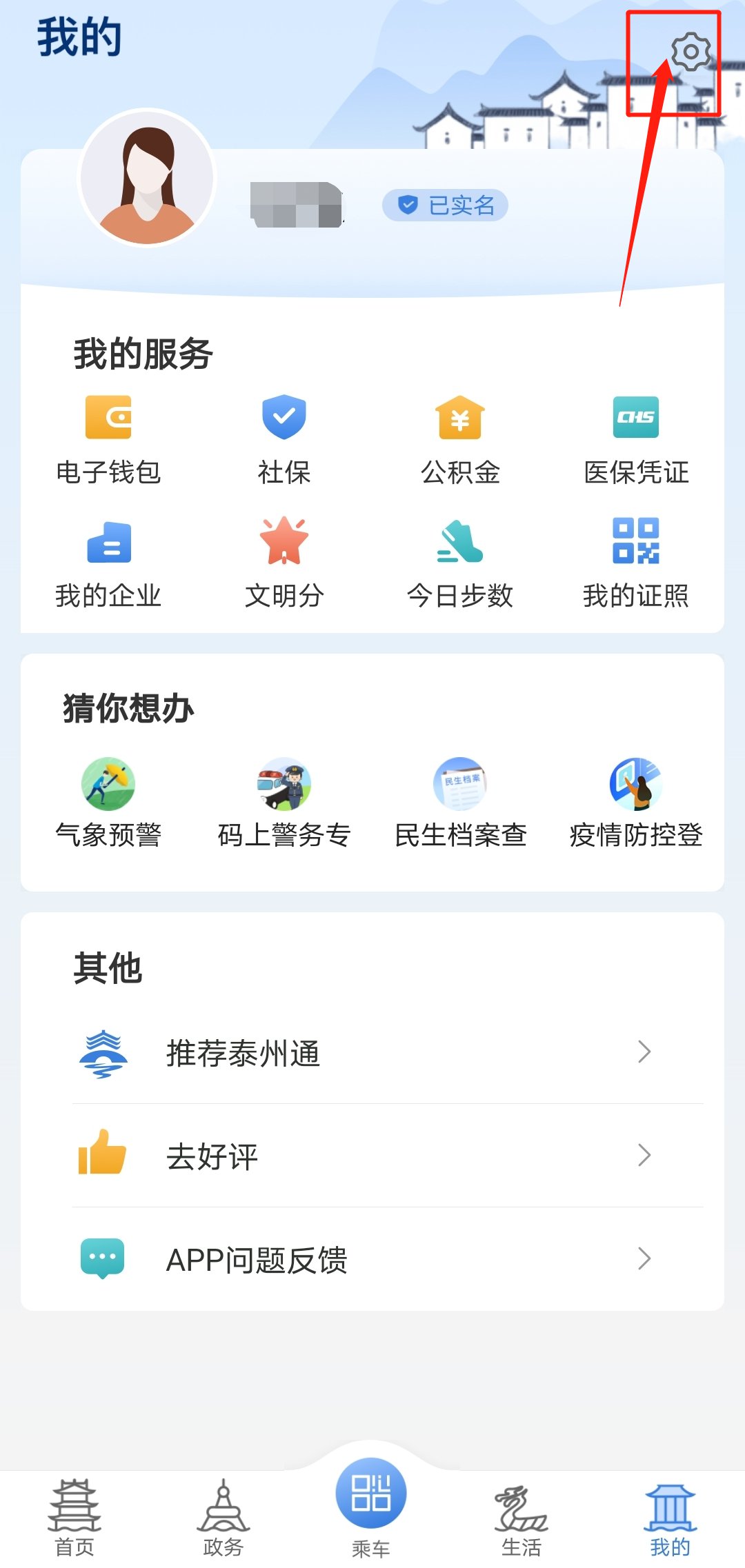Screen dimensions: 745x1568
Task: View 今日步数 step count
Action: tap(460, 562)
